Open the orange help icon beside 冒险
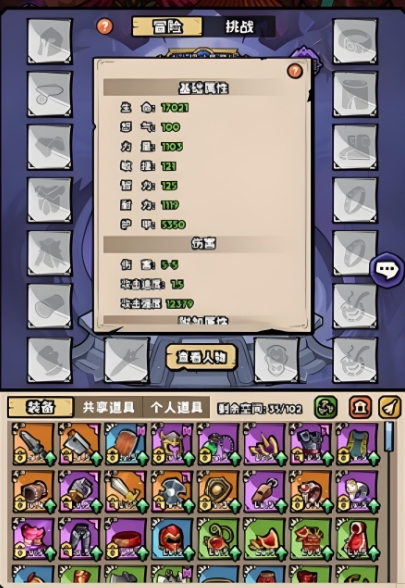 105,26
